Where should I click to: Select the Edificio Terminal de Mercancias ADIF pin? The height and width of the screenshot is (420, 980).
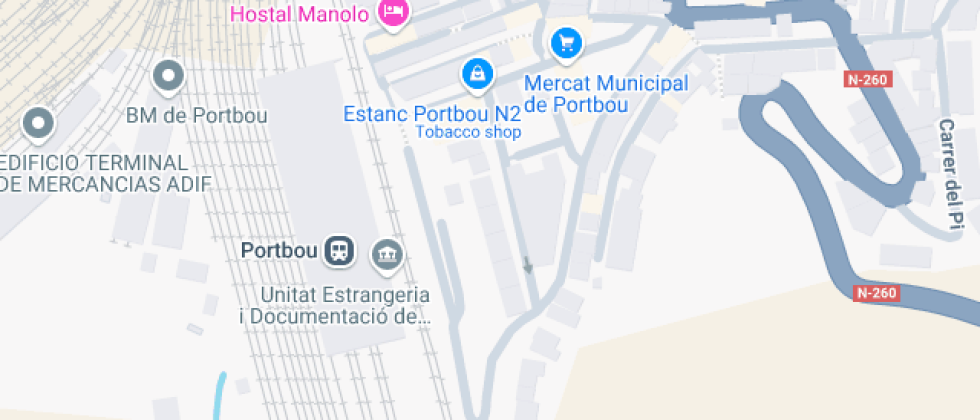[39, 123]
